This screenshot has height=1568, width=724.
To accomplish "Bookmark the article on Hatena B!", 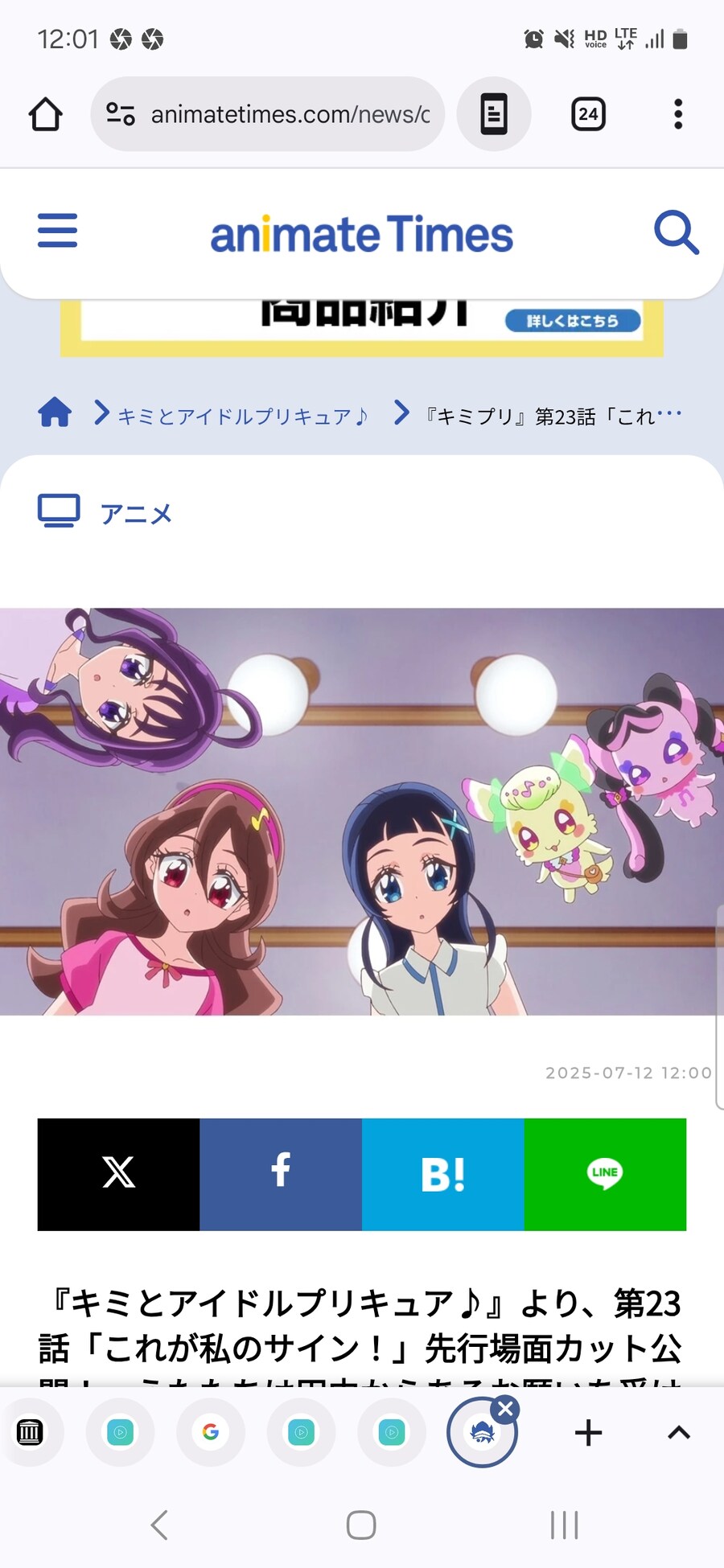I will 442,1173.
